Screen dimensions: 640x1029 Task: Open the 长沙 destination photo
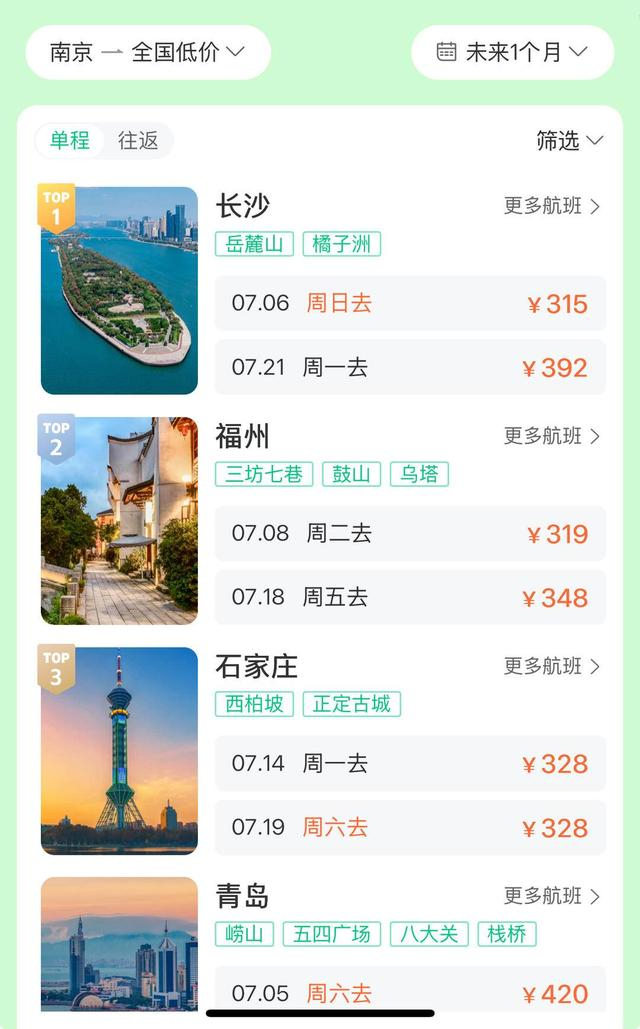point(119,290)
